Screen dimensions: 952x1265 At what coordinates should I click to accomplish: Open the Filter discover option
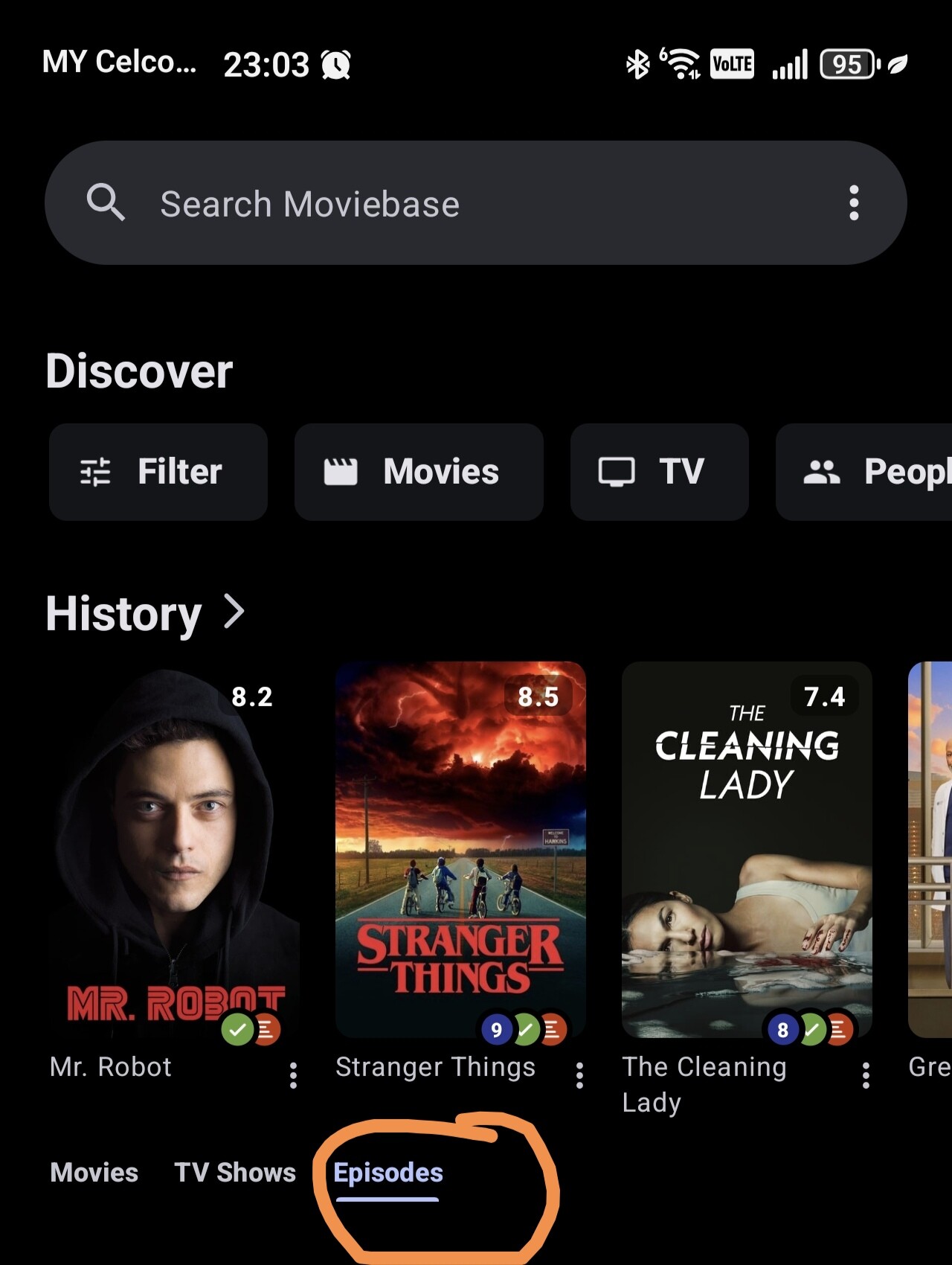[158, 472]
